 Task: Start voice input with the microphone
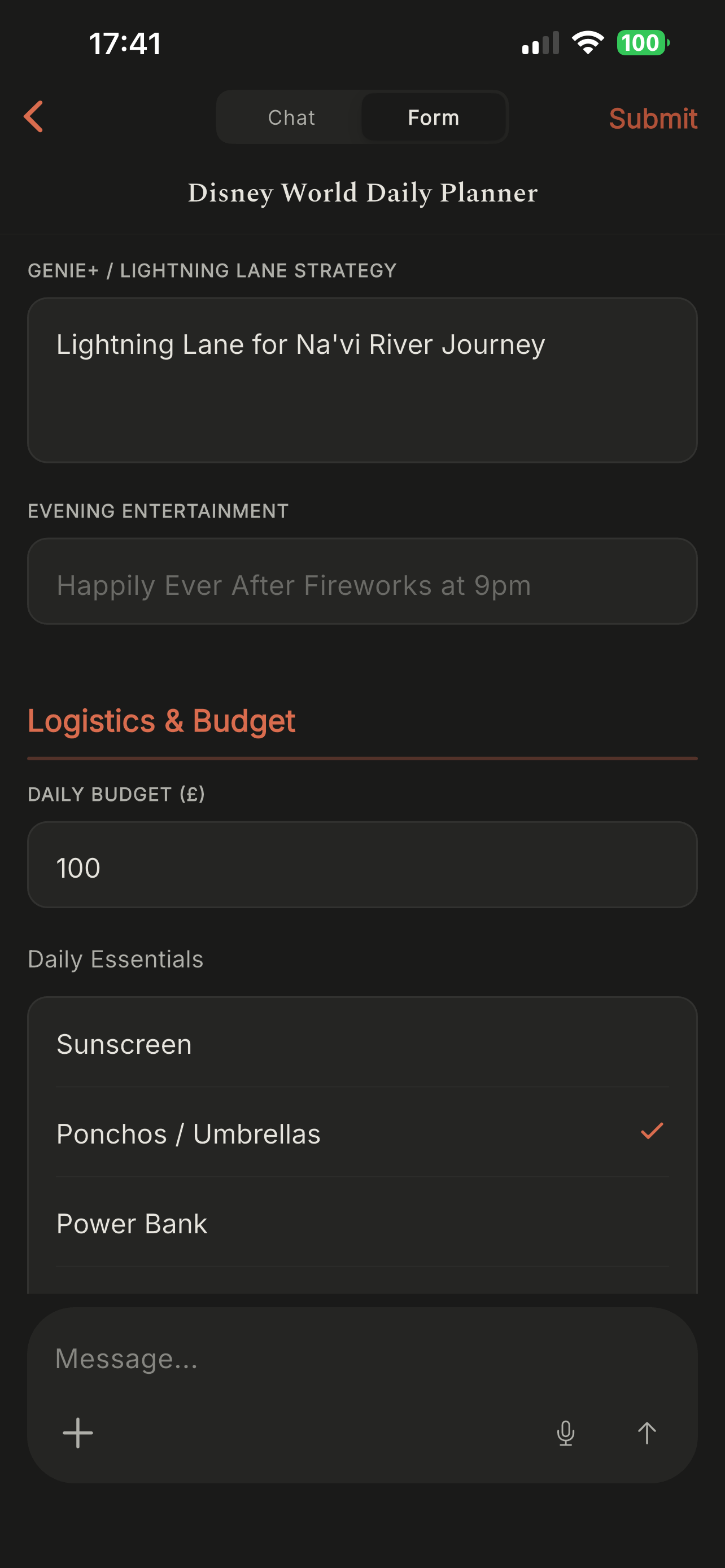click(566, 1433)
